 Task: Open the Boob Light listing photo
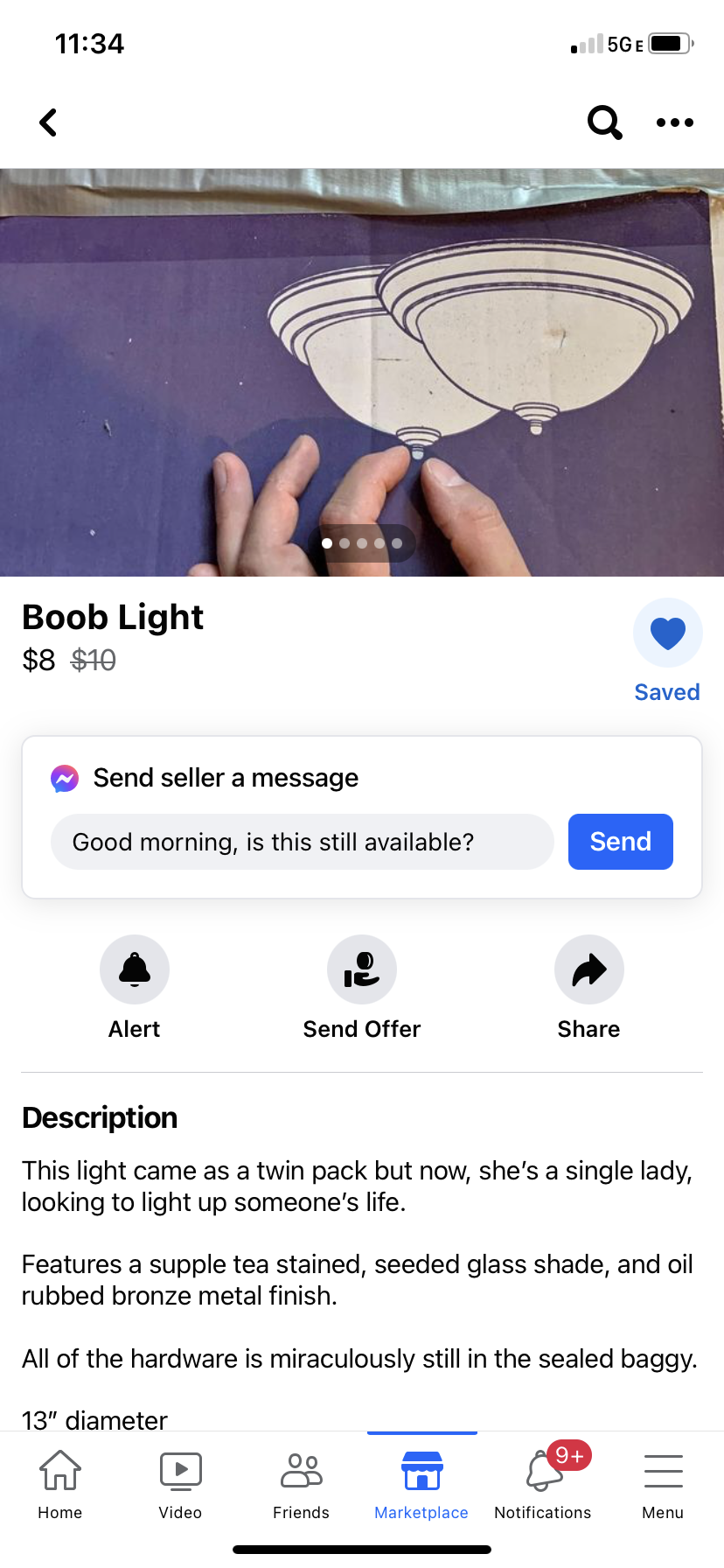[362, 372]
